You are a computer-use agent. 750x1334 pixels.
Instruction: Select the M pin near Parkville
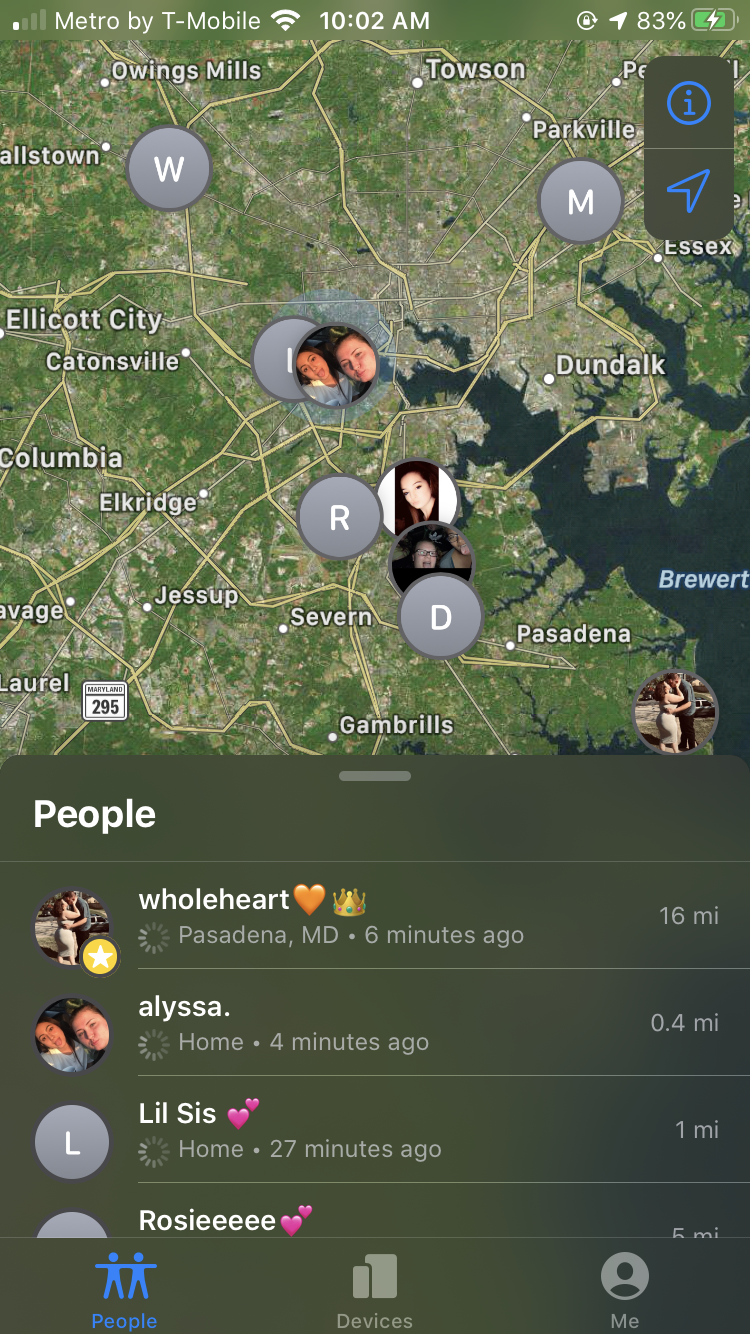pos(580,202)
